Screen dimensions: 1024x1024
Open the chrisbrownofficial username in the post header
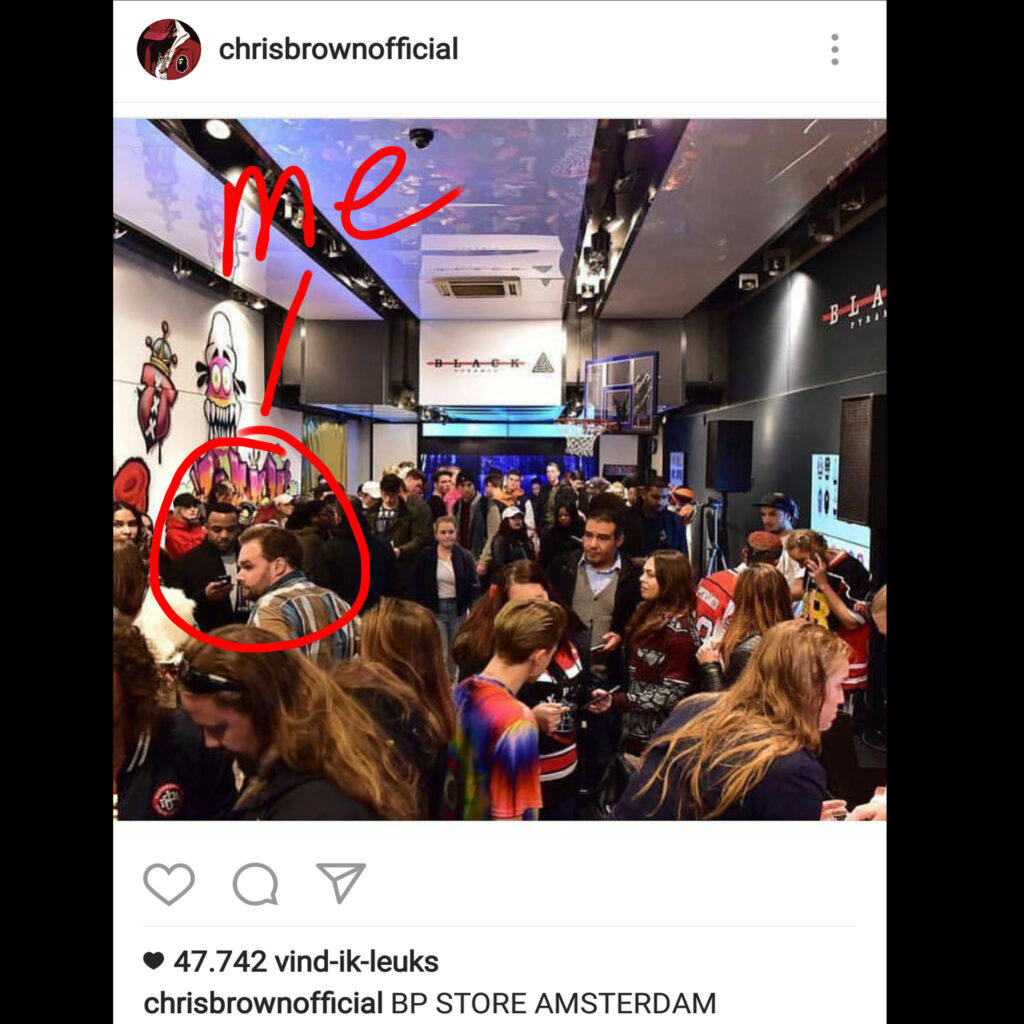pyautogui.click(x=338, y=49)
